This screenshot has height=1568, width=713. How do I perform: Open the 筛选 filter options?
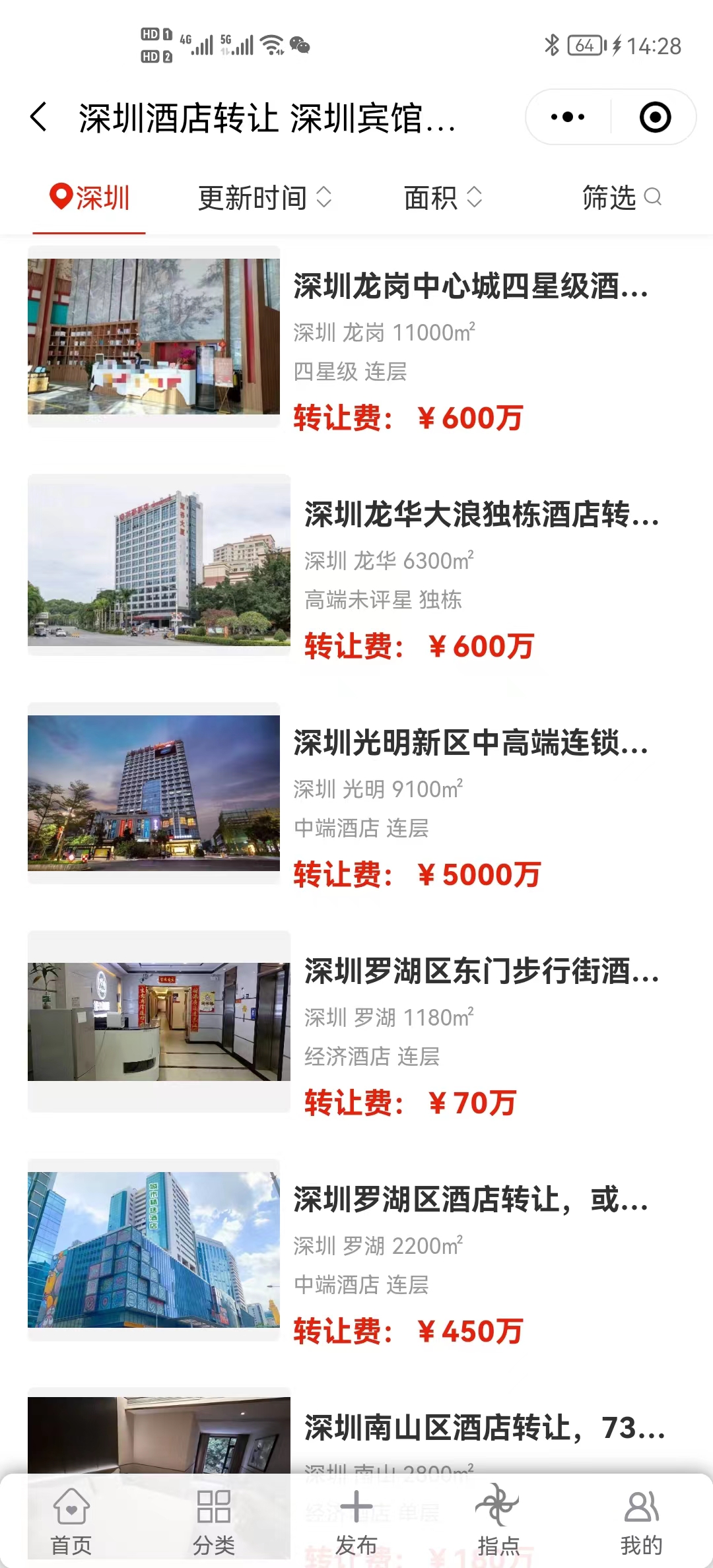pyautogui.click(x=621, y=198)
